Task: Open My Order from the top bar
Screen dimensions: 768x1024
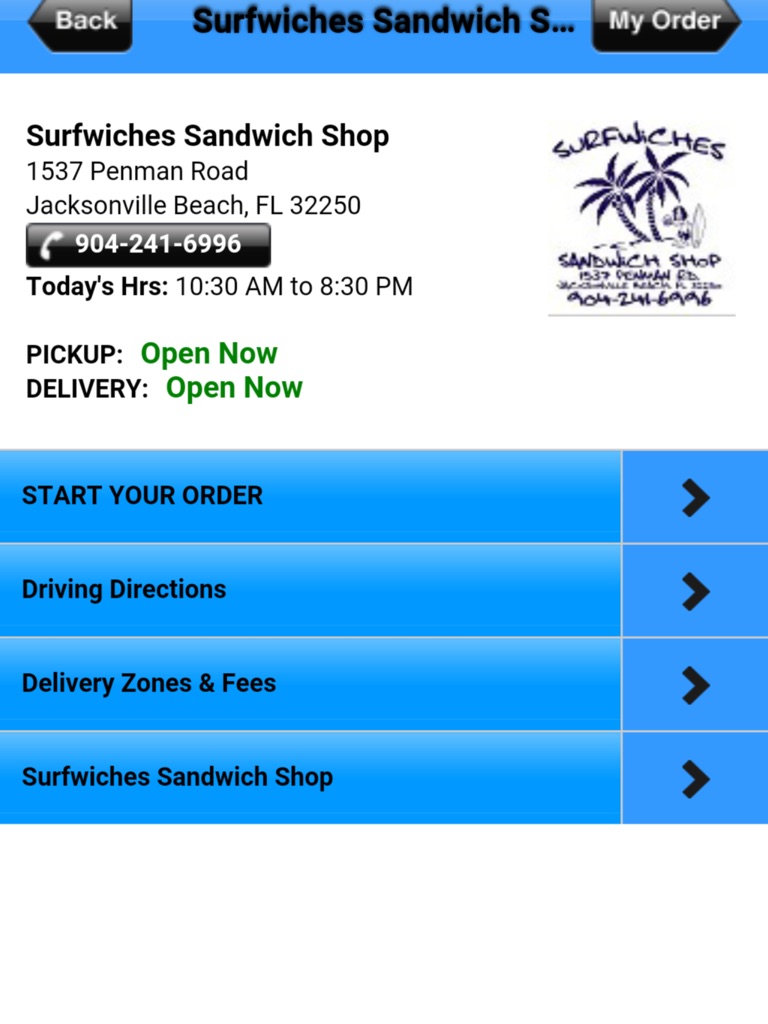Action: [x=665, y=21]
